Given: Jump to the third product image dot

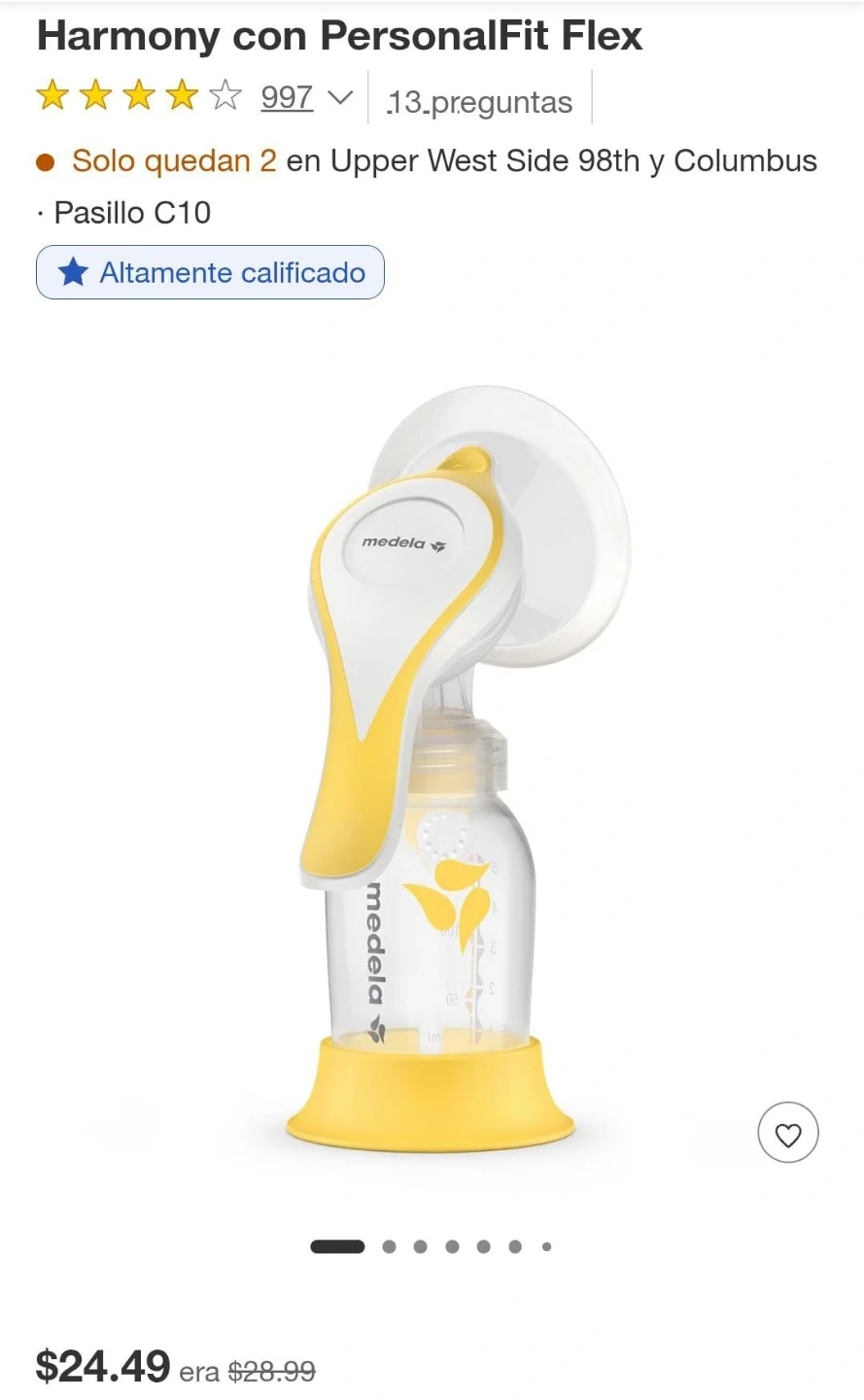Looking at the screenshot, I should click(421, 1247).
